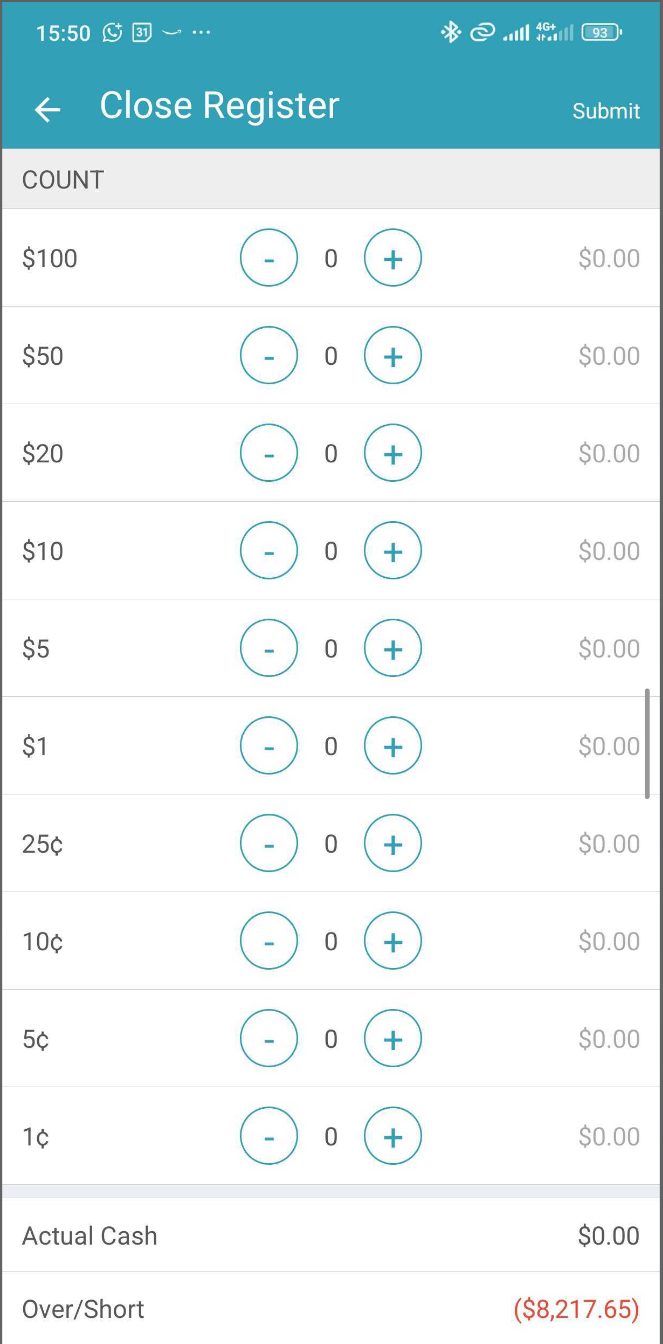Submit the register count
The height and width of the screenshot is (1344, 663).
[x=606, y=111]
